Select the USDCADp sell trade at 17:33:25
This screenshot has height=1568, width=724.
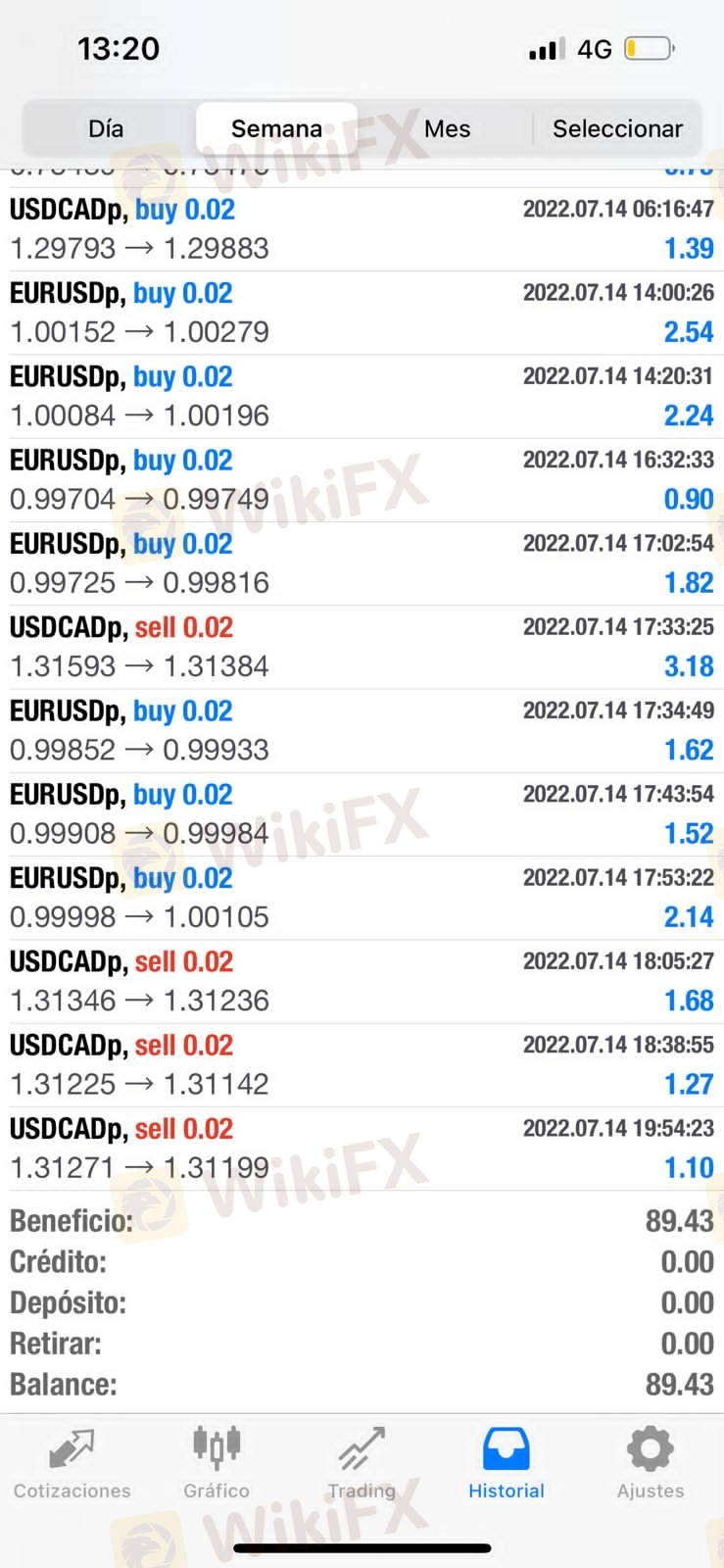point(362,647)
